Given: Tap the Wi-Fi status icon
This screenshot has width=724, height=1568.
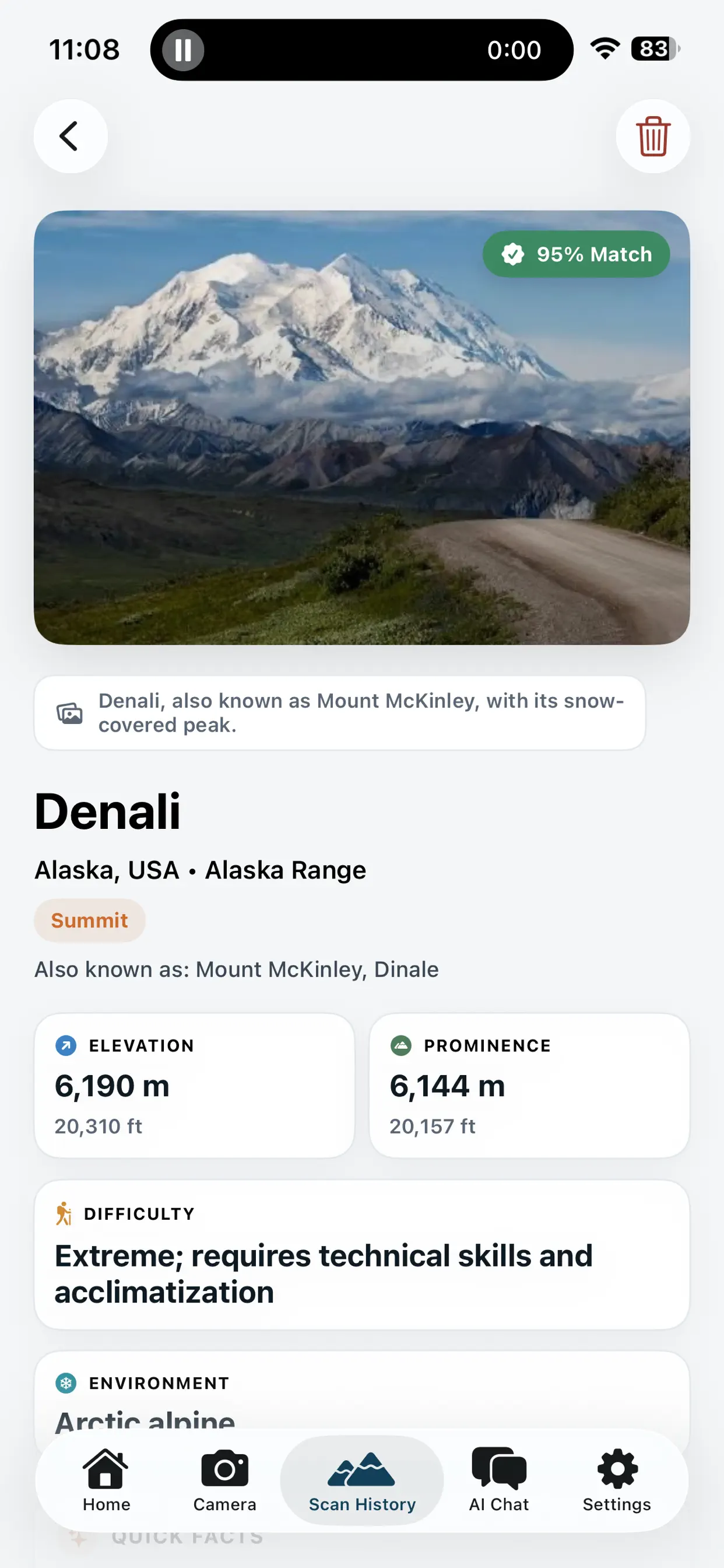Looking at the screenshot, I should click(x=604, y=48).
